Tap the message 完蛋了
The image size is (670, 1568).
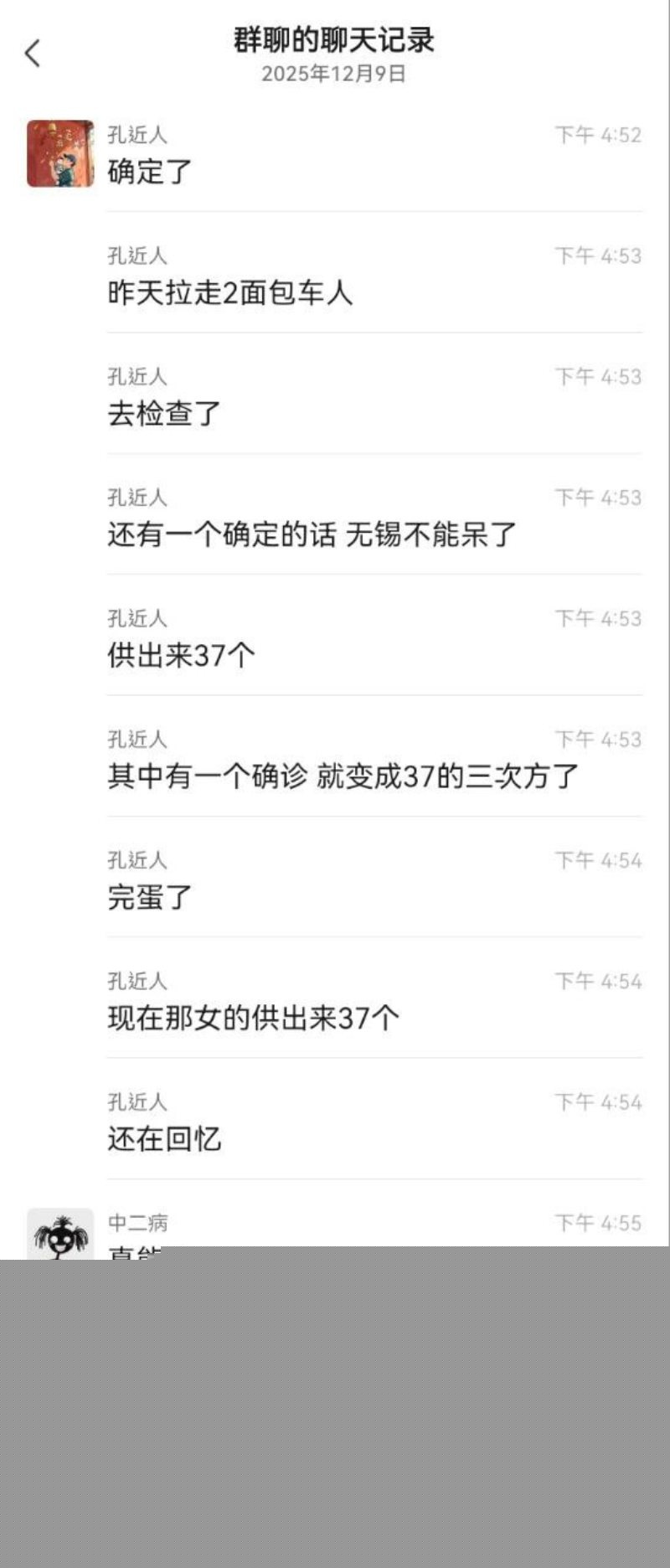(148, 897)
